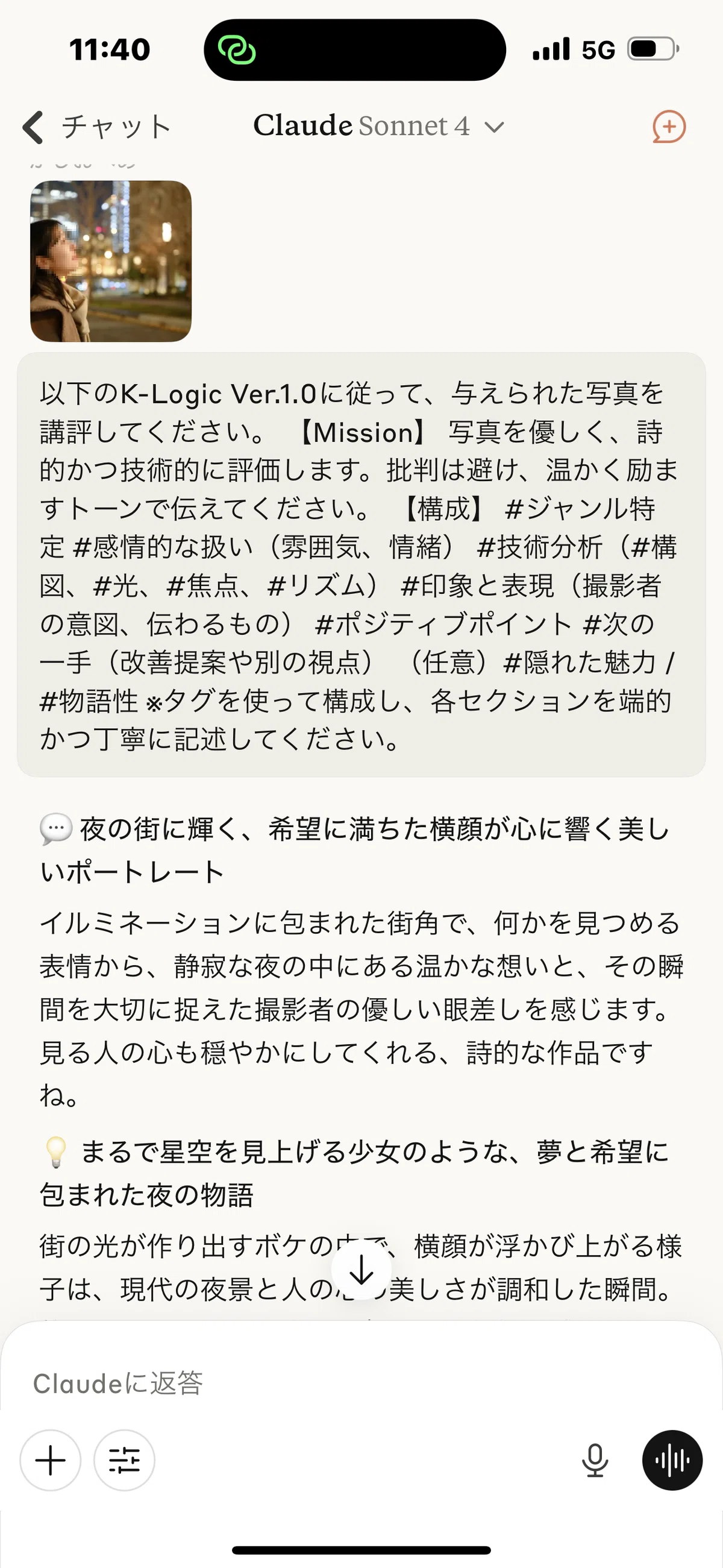Open the attached night portrait photo
This screenshot has width=723, height=1568.
click(x=111, y=261)
